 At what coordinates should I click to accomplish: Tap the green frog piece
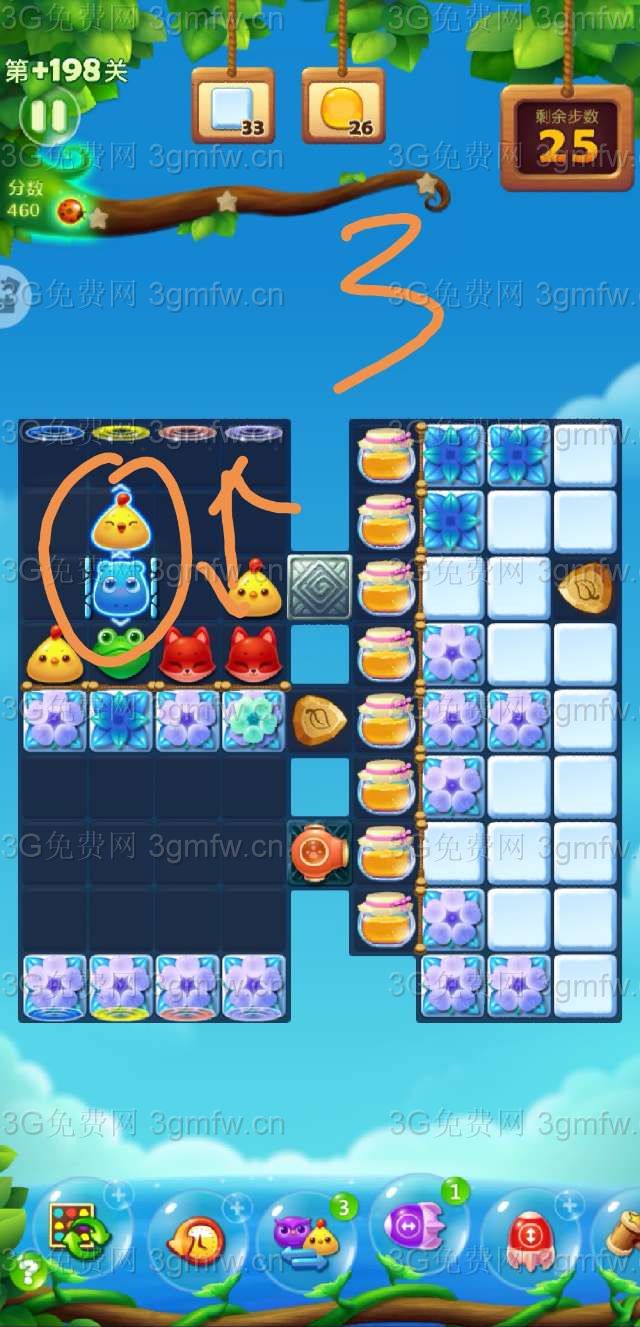click(121, 650)
